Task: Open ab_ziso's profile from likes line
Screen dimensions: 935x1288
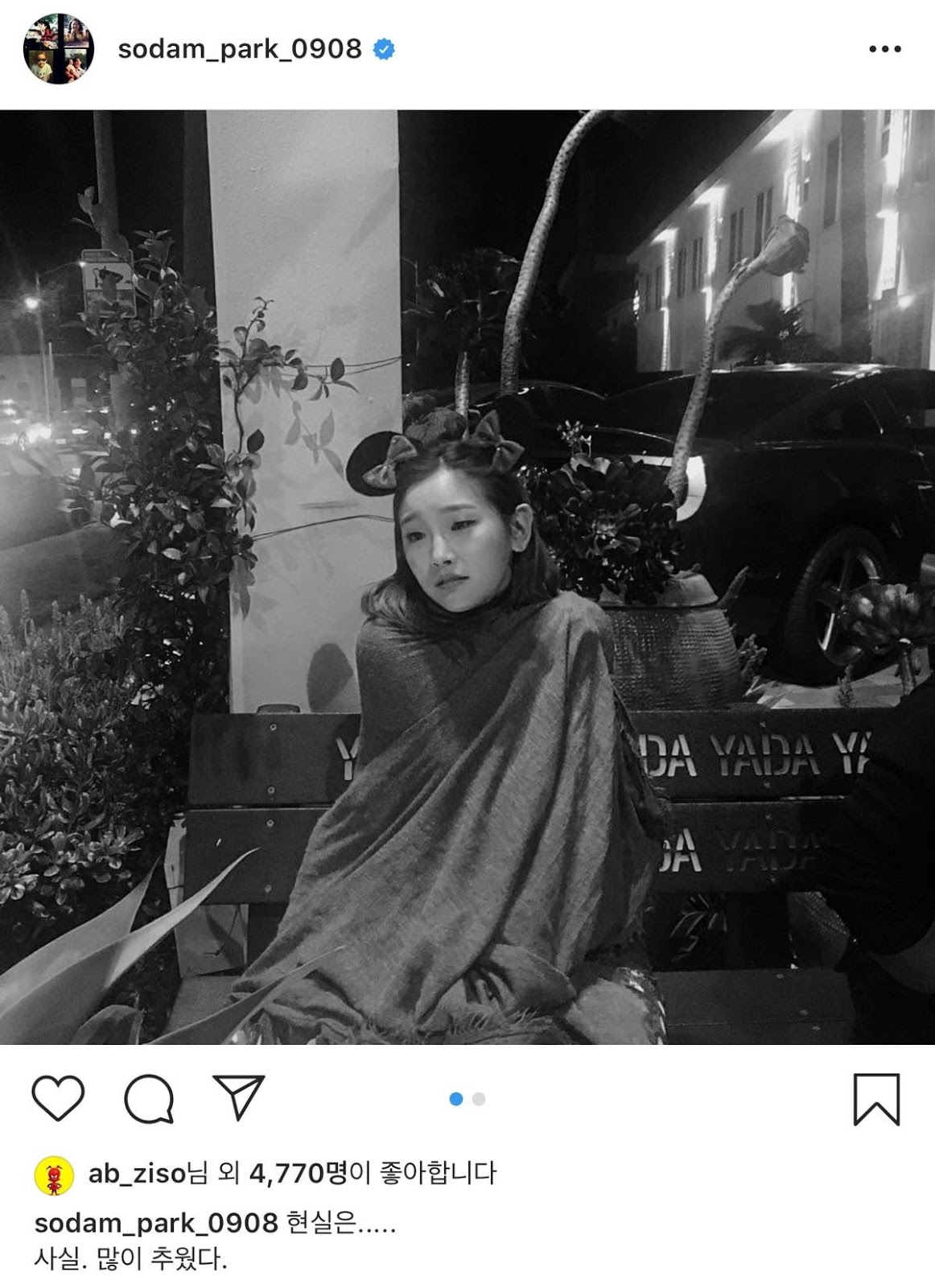Action: click(137, 1174)
